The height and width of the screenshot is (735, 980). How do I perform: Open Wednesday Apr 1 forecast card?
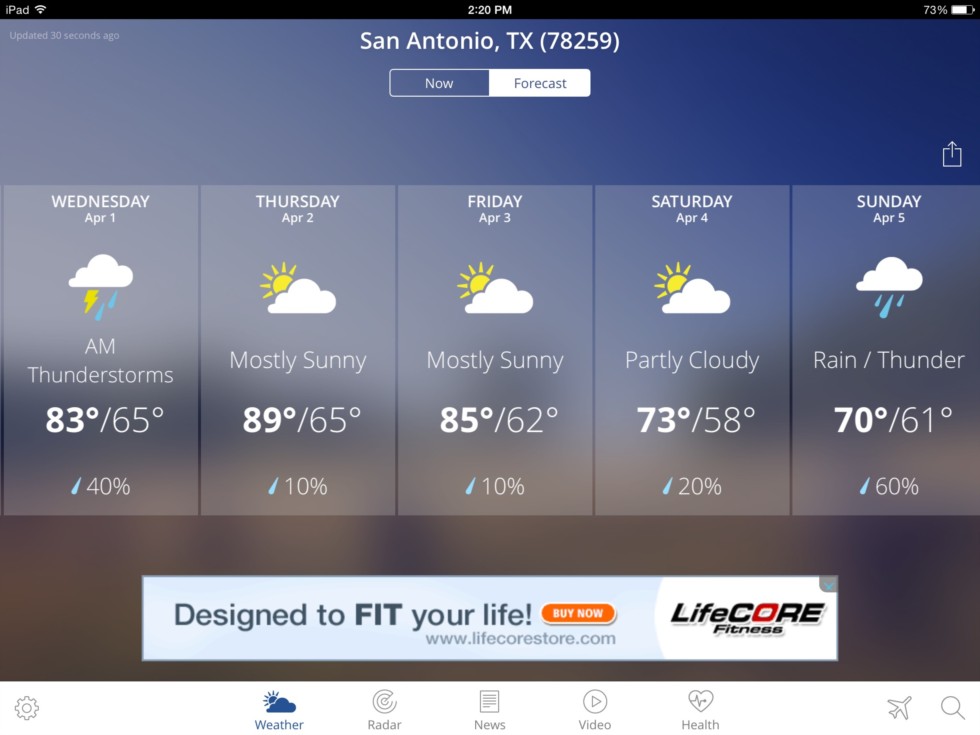[100, 350]
